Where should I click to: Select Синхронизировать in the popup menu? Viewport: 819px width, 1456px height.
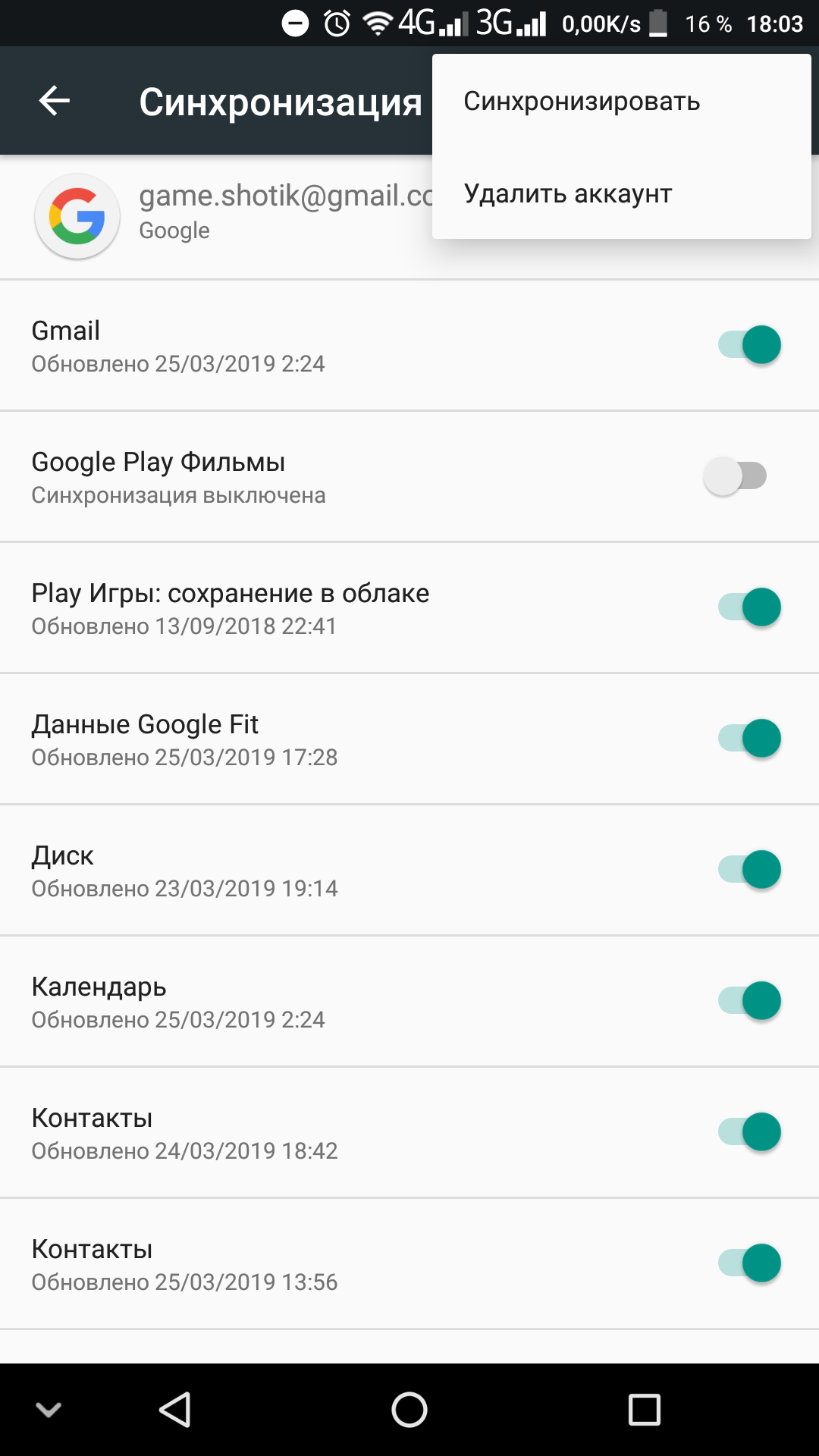pos(582,102)
